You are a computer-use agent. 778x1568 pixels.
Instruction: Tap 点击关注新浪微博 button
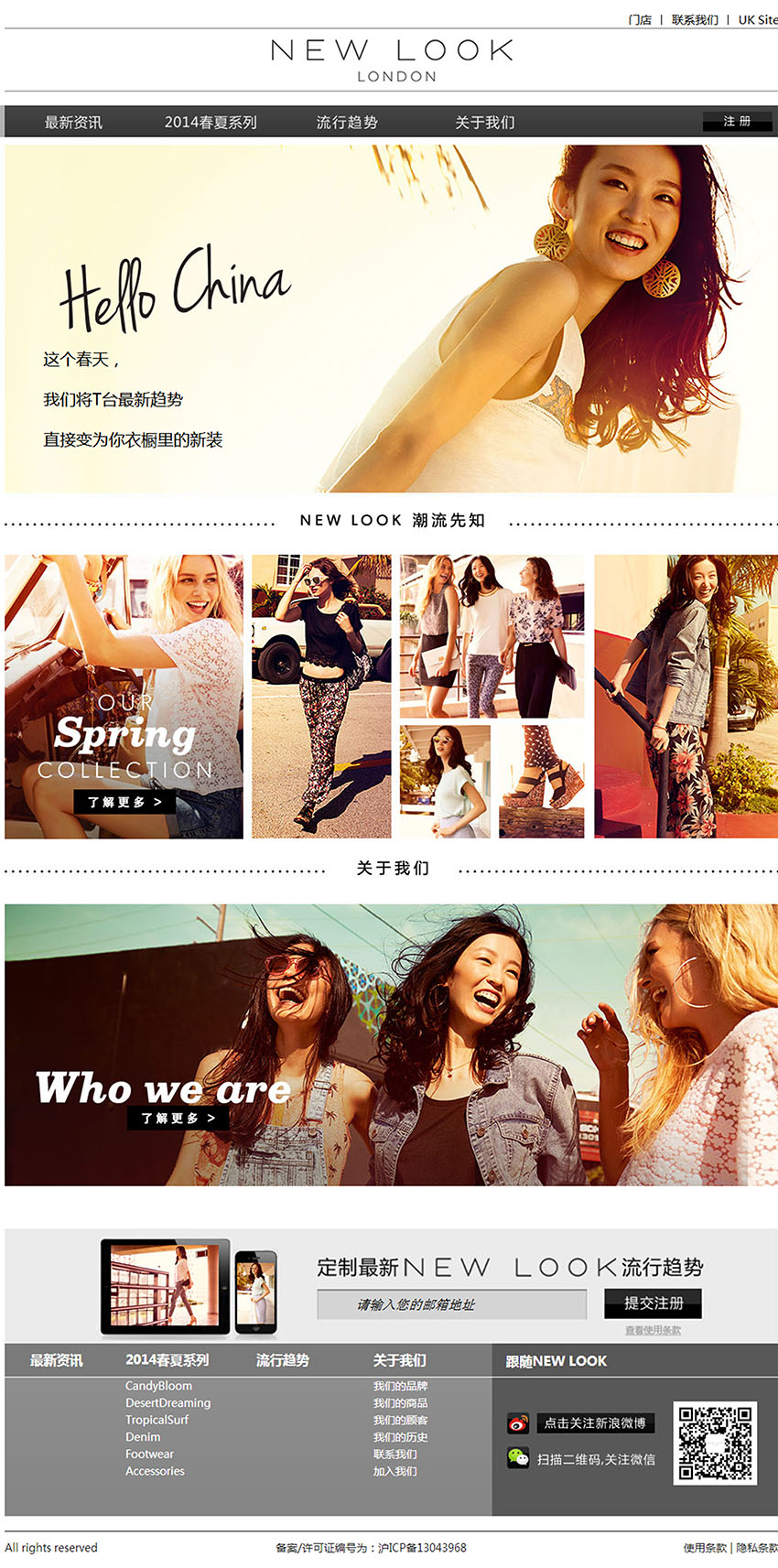point(595,1422)
